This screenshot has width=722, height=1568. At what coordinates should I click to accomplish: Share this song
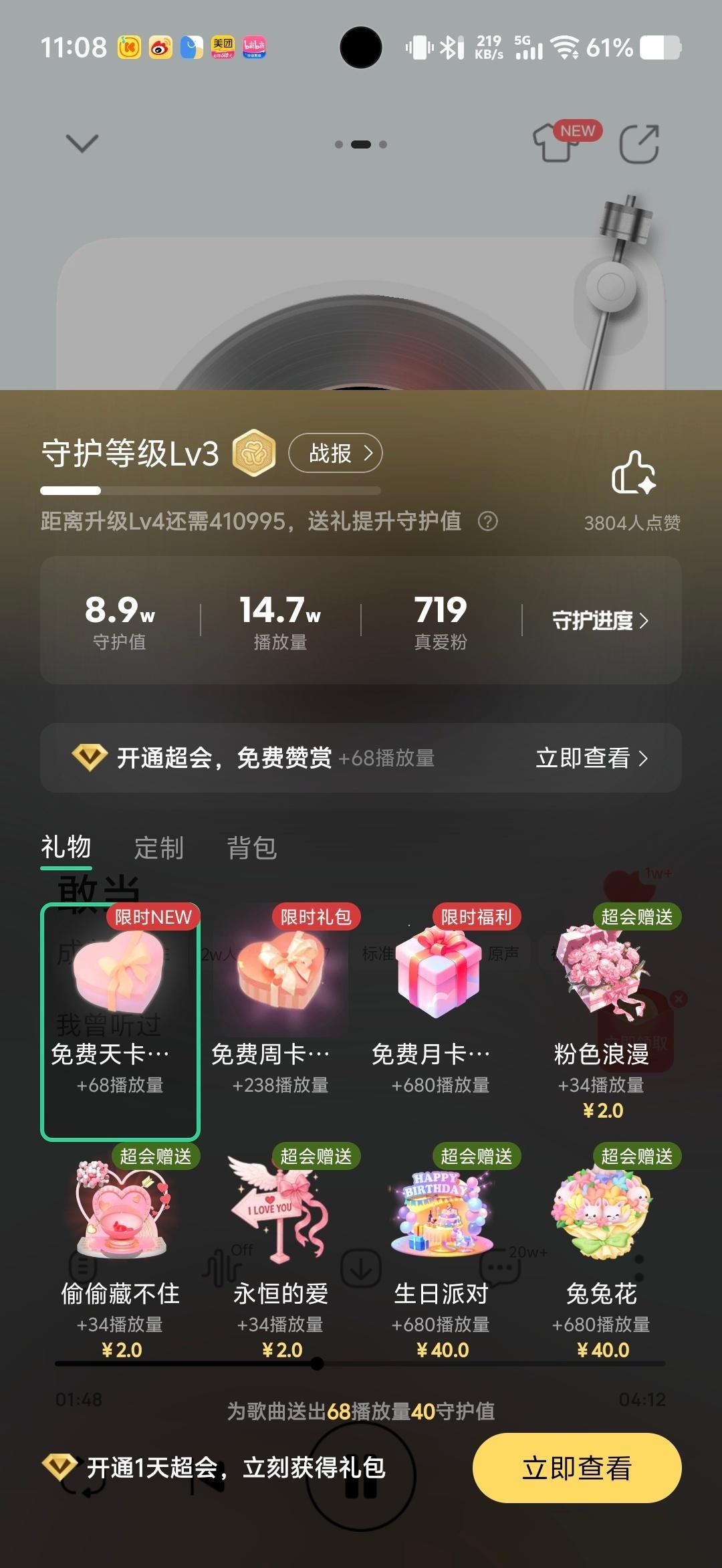point(639,143)
